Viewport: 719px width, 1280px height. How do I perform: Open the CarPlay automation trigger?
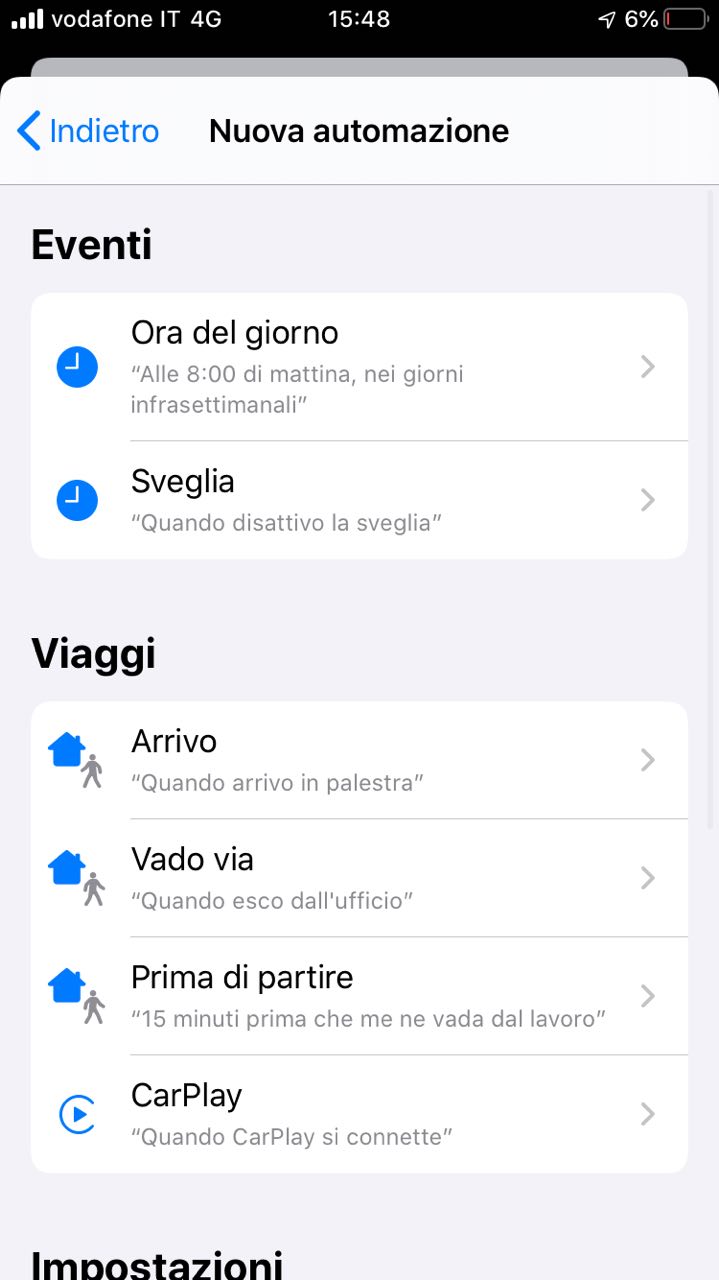pos(359,1113)
